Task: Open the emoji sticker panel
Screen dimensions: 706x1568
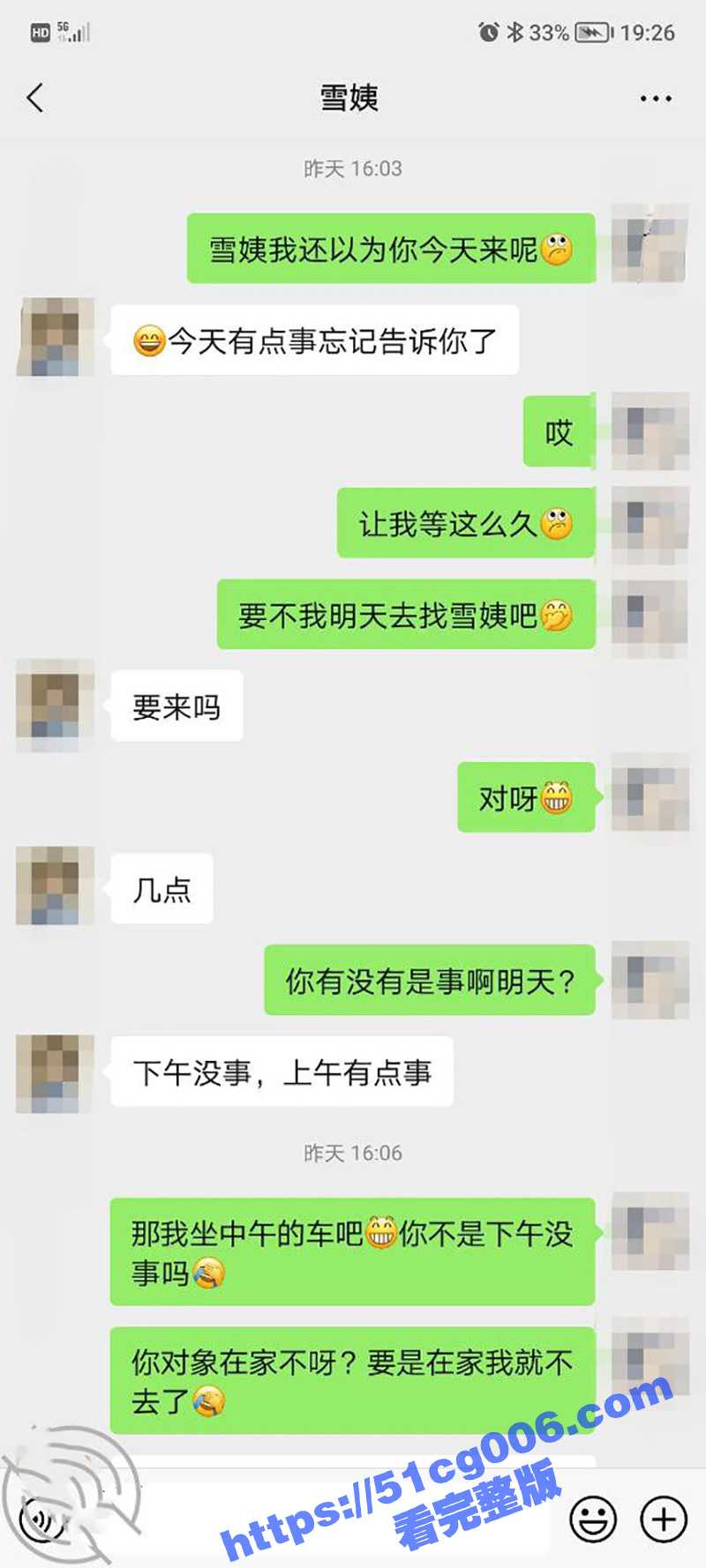Action: (x=592, y=1519)
